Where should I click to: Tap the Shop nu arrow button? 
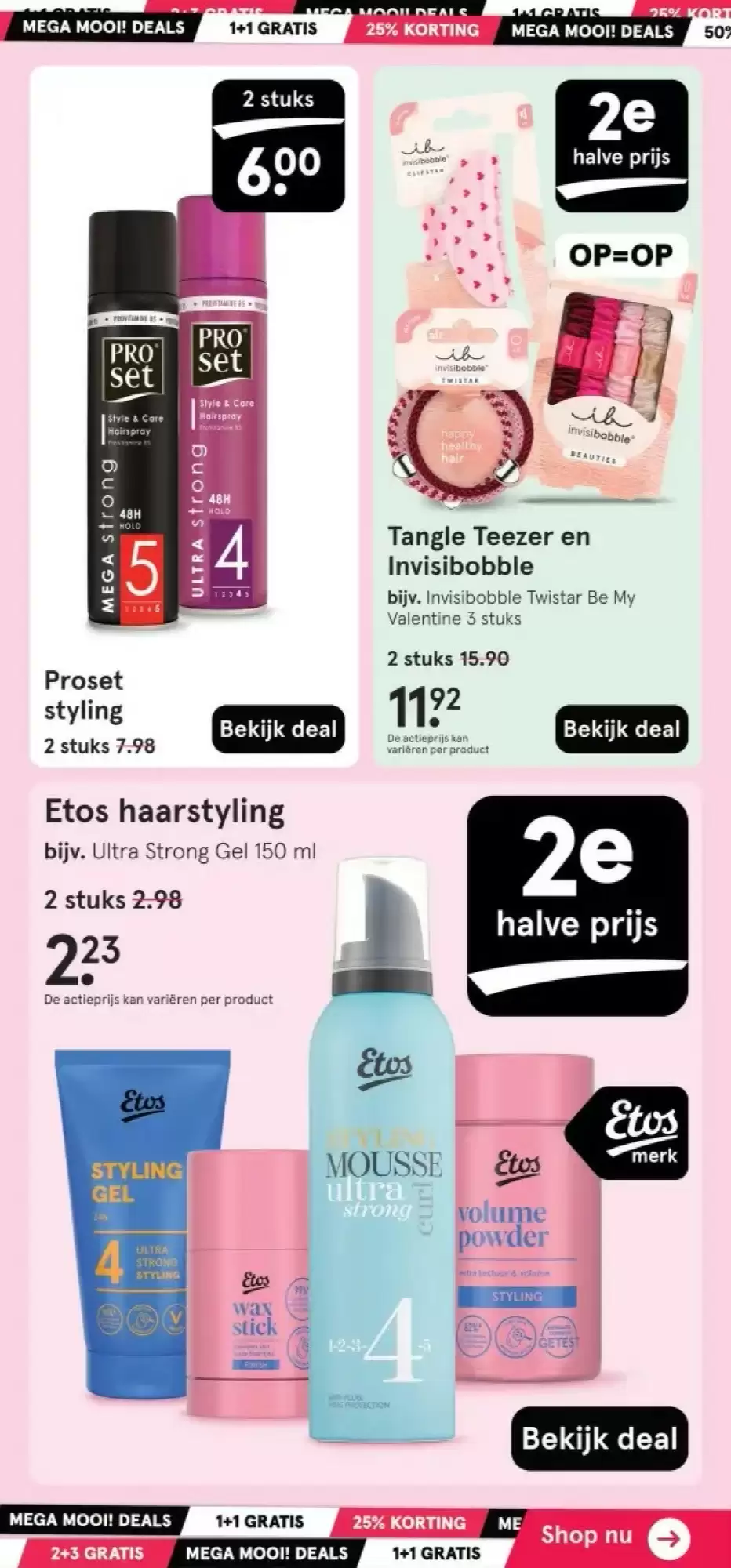(668, 1537)
